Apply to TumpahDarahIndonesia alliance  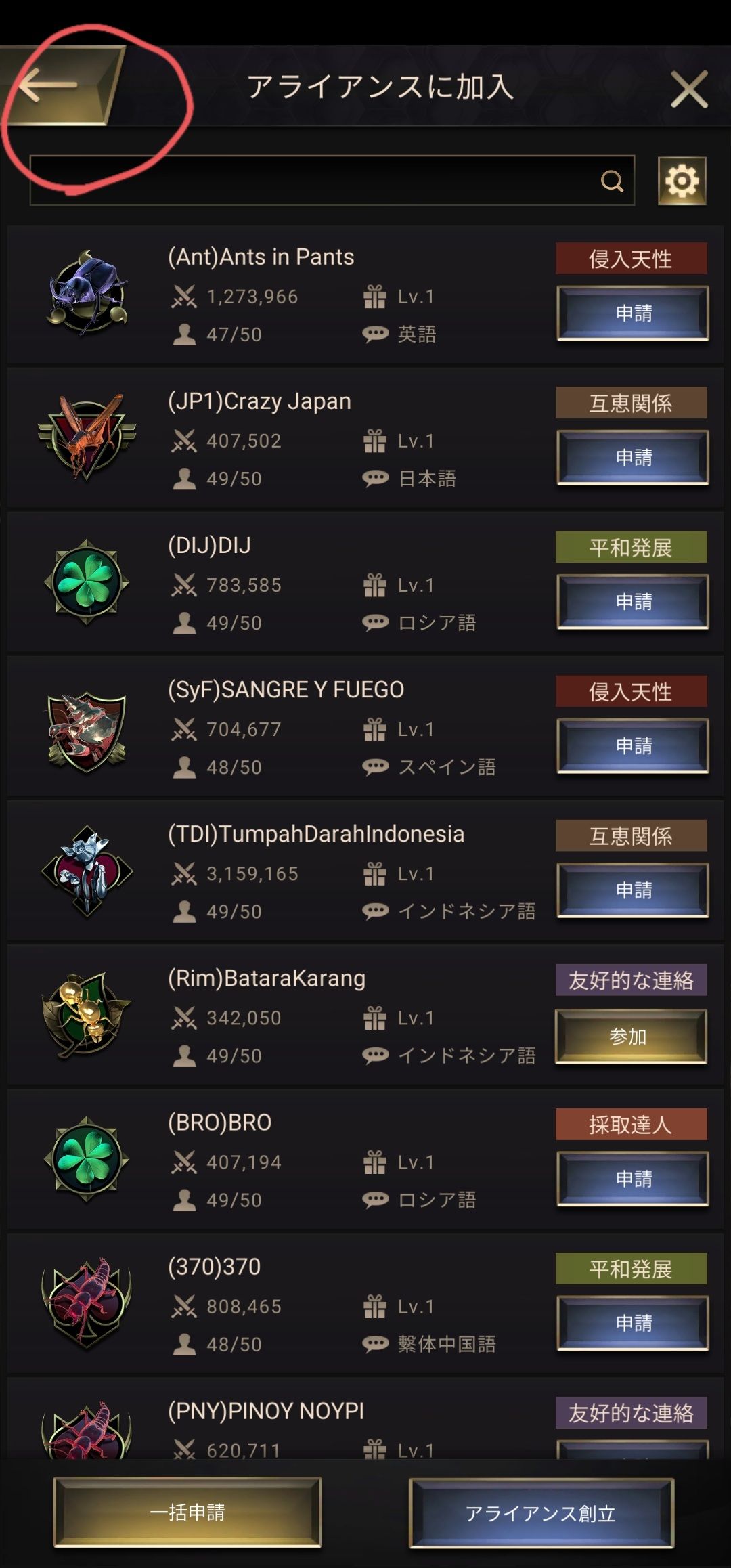[632, 890]
